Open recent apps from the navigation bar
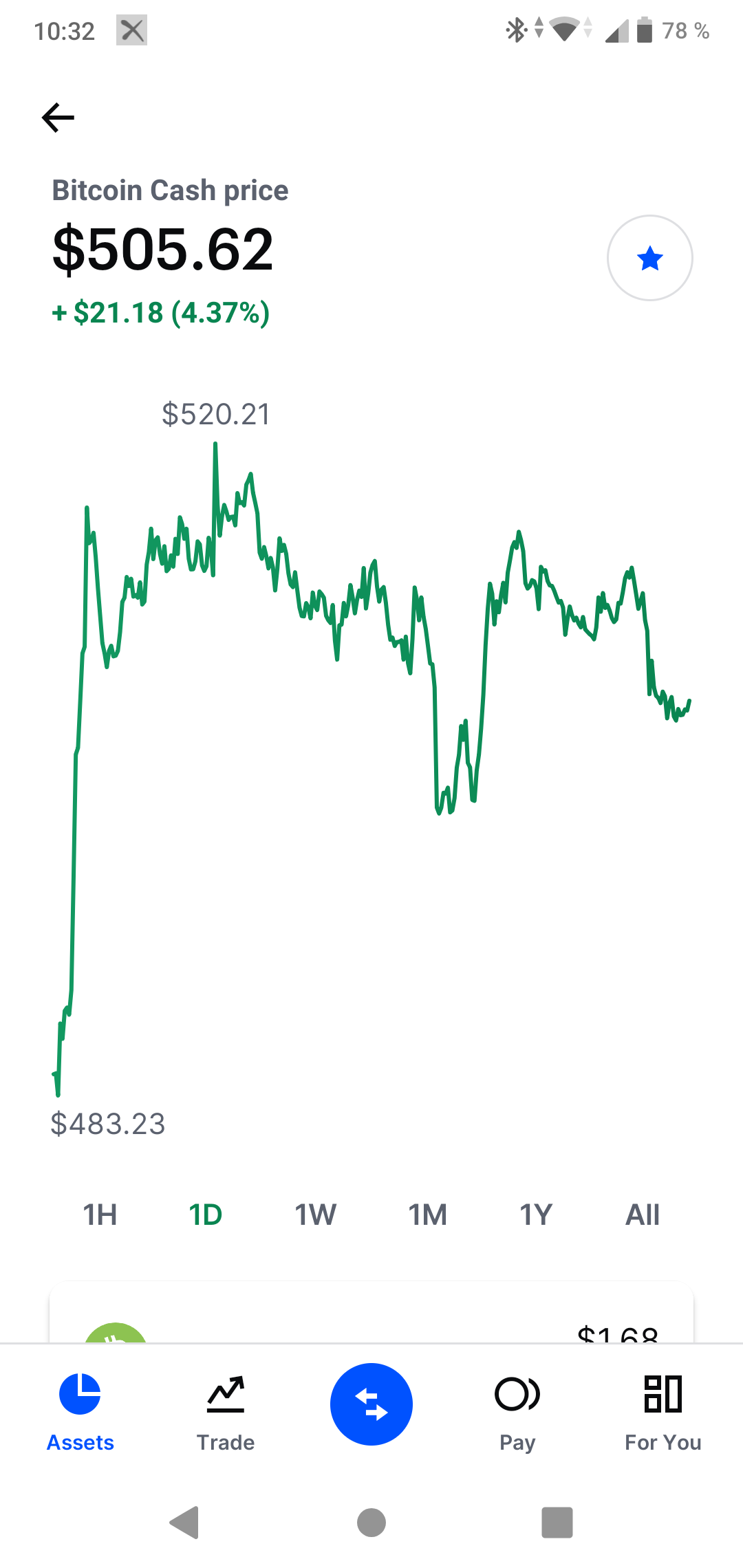Image resolution: width=743 pixels, height=1568 pixels. click(557, 1522)
